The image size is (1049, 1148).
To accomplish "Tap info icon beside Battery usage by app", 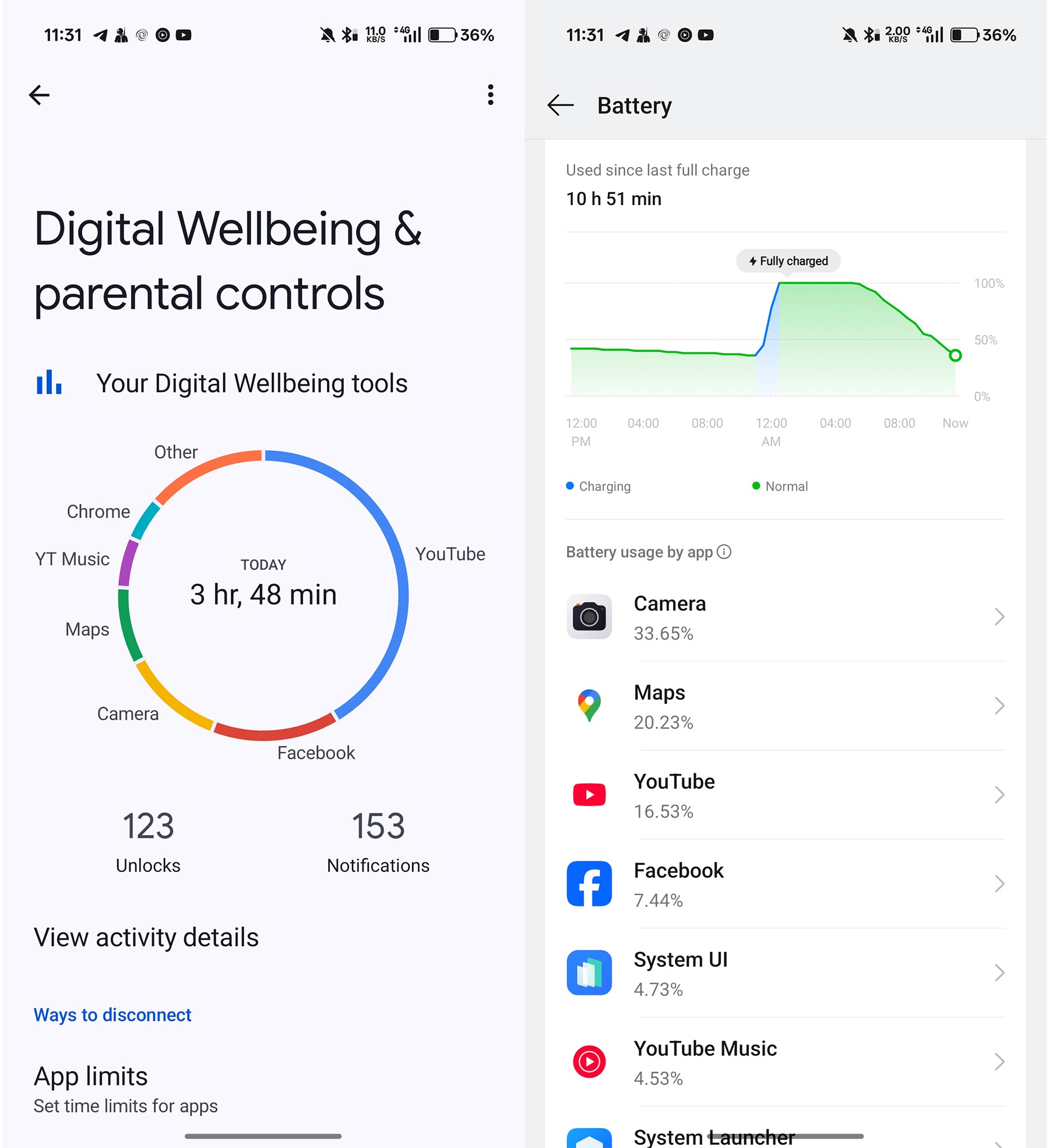I will click(724, 552).
